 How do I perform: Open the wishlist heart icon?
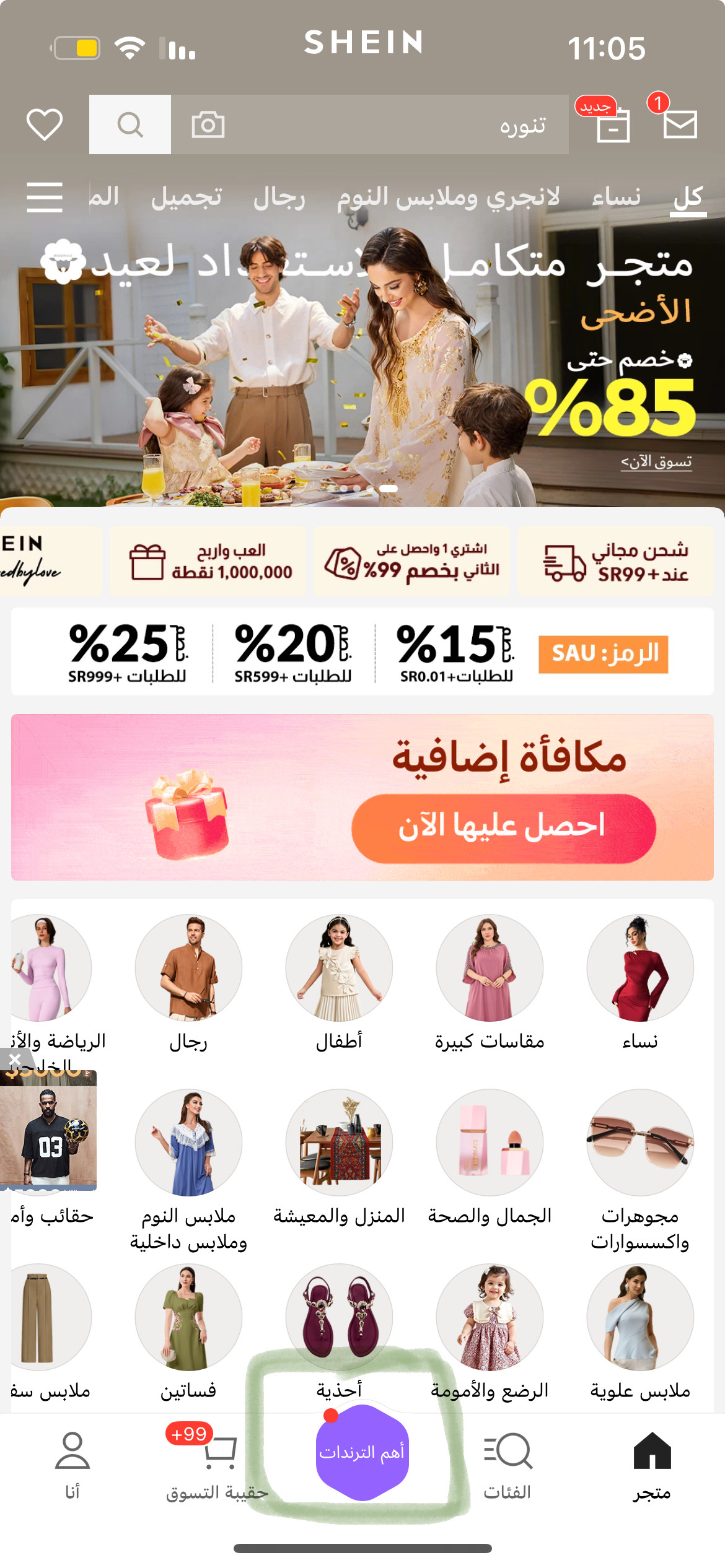tap(45, 124)
